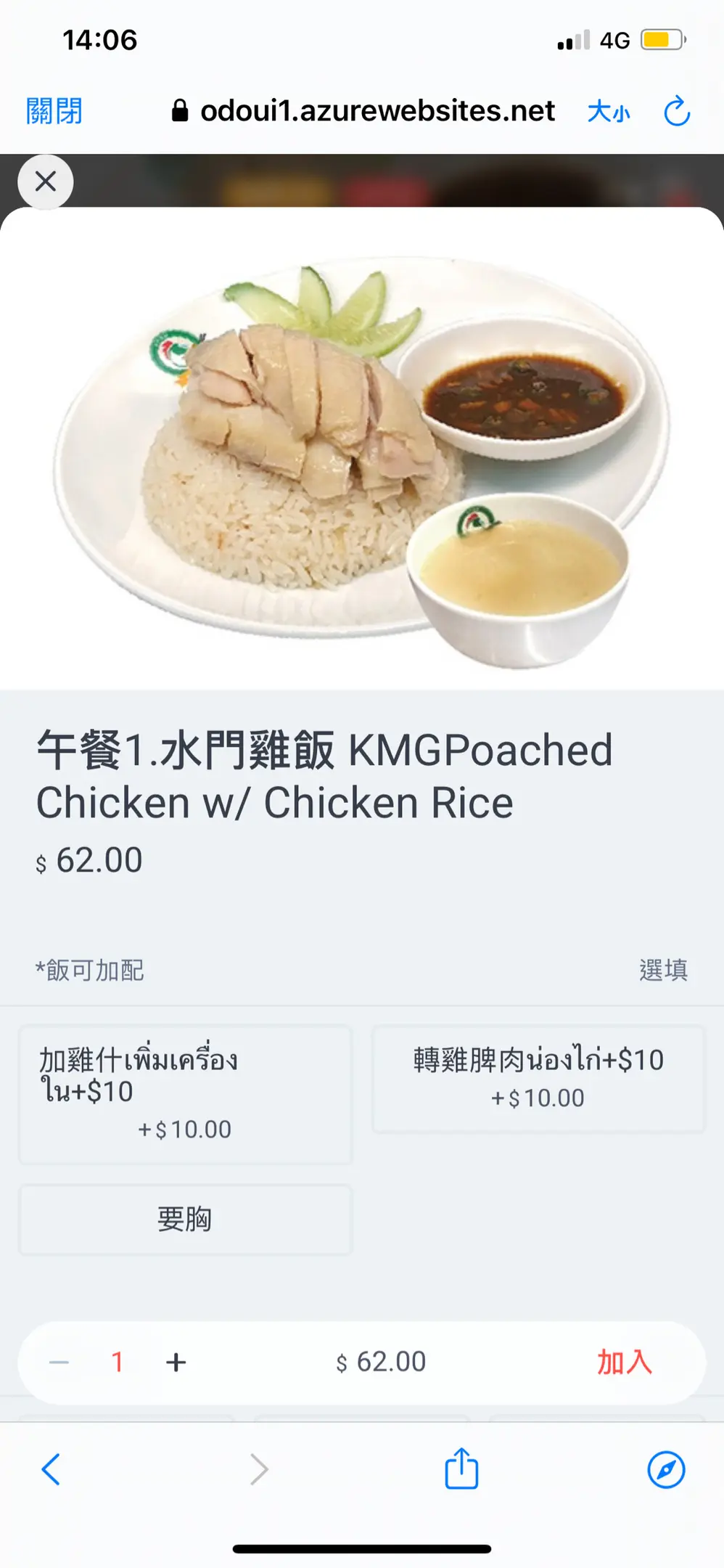The width and height of the screenshot is (724, 1568).
Task: Select the 轉雞脾肉 +$10 option
Action: tap(538, 1079)
